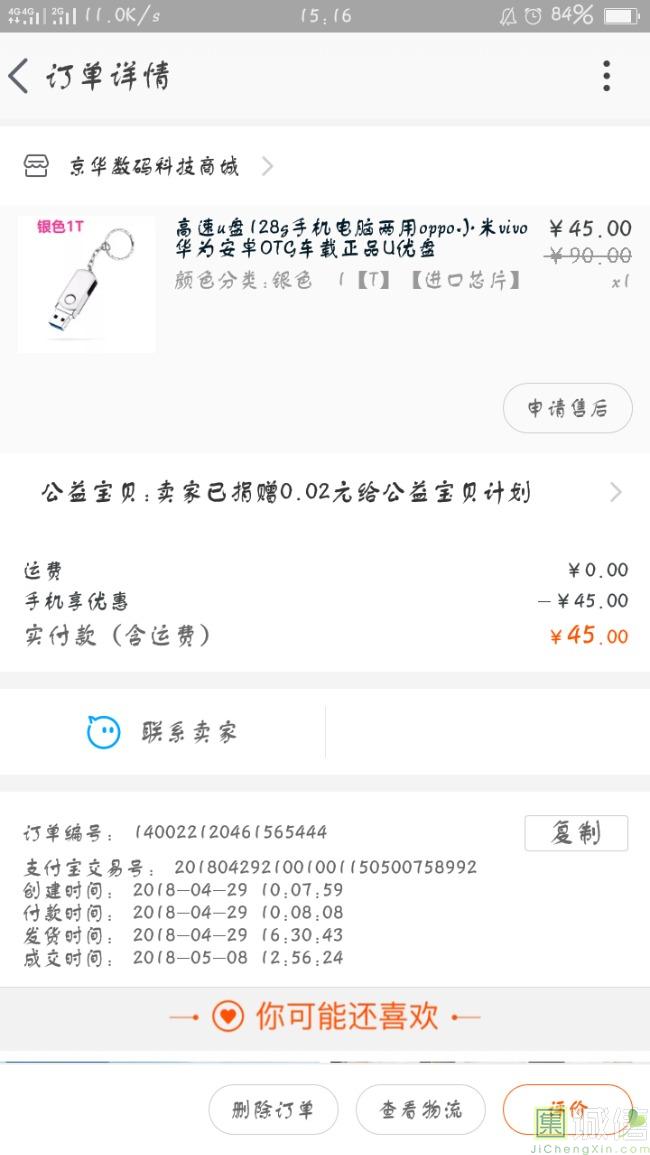View logistics with 查看物流
The width and height of the screenshot is (650, 1155).
pyautogui.click(x=421, y=1109)
